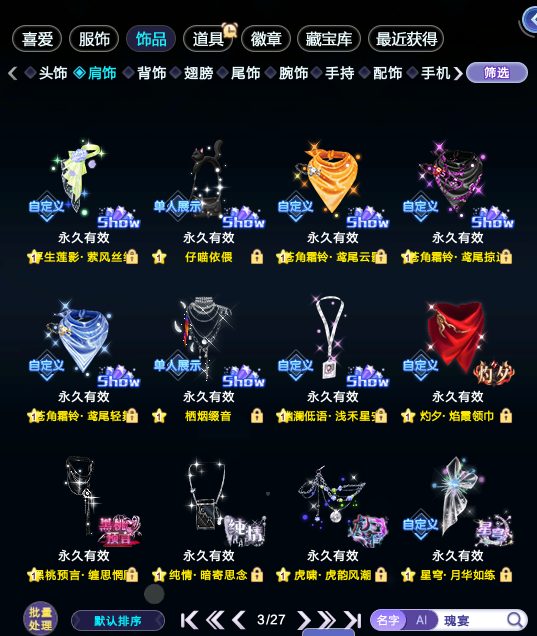Open the 喜爱 favorites tab

pos(37,39)
